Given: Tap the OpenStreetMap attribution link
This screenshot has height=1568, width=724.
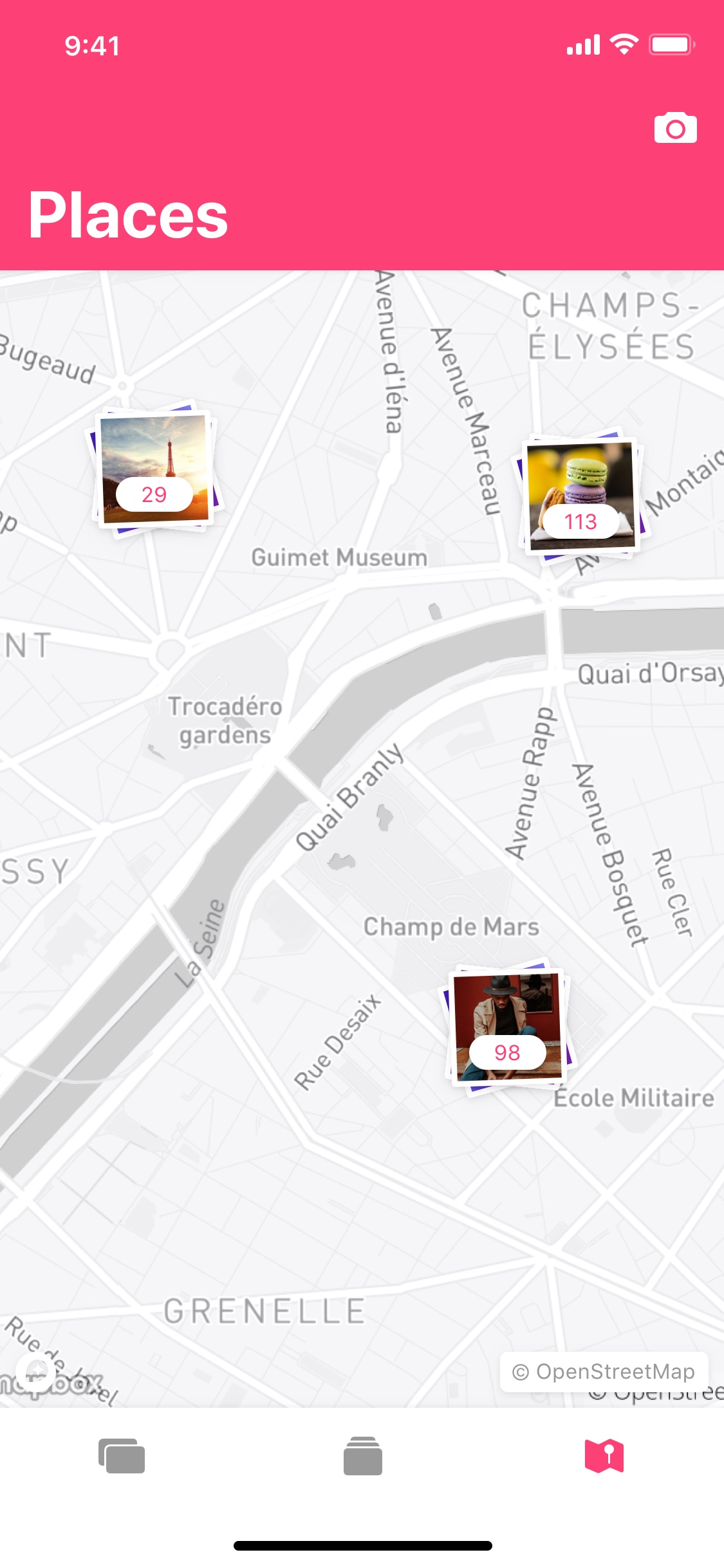Looking at the screenshot, I should 604,1372.
